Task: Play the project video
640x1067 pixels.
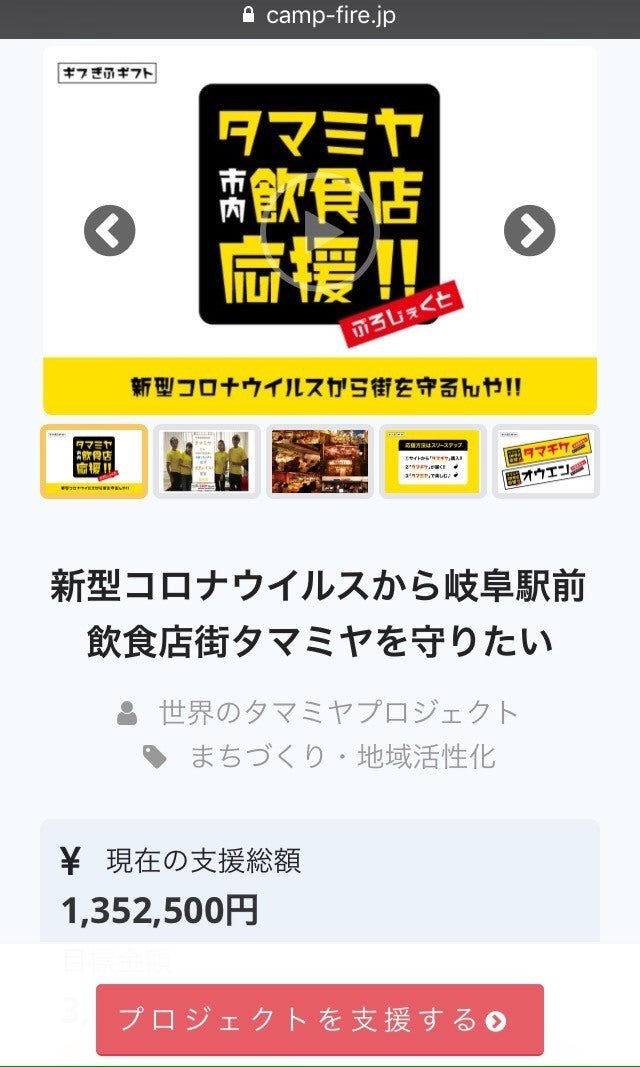Action: click(319, 231)
